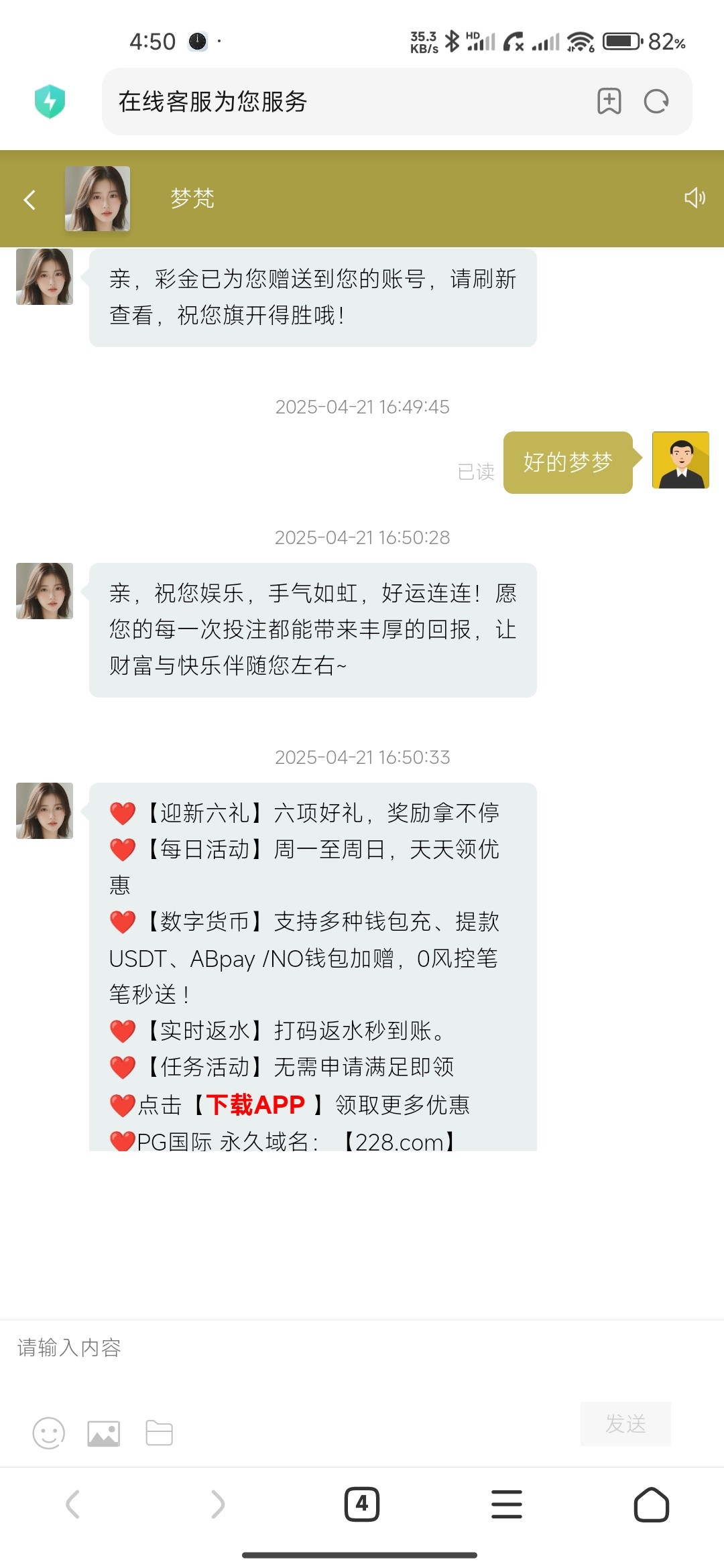Open the browser menu
This screenshot has height=1568, width=724.
click(507, 1504)
